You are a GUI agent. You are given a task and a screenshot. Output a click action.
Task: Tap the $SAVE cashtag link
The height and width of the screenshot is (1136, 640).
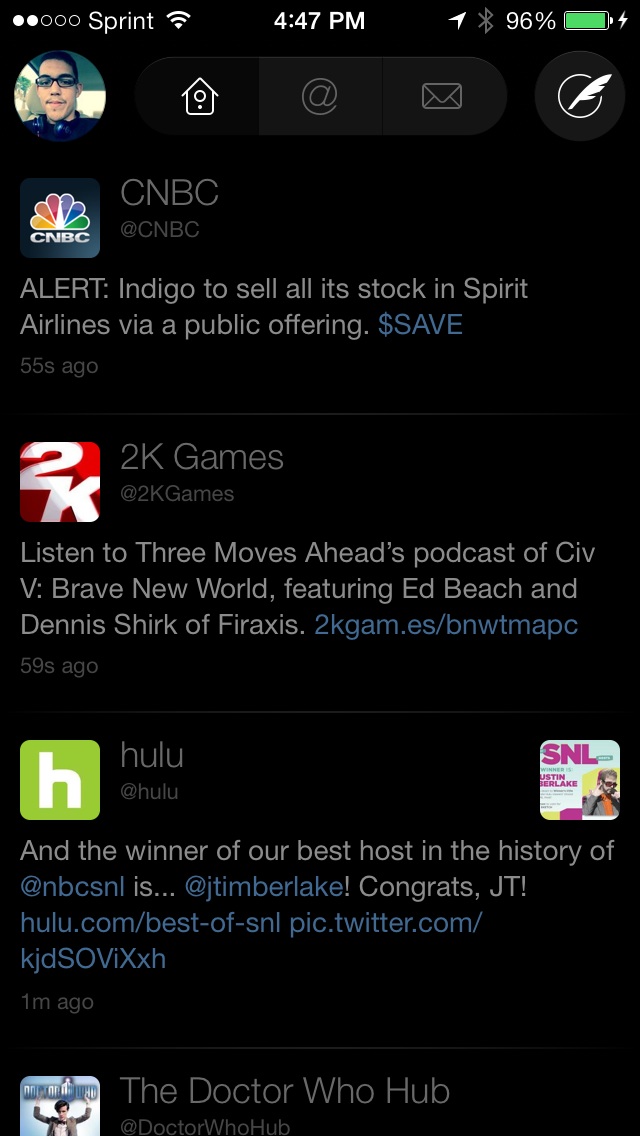coord(420,325)
